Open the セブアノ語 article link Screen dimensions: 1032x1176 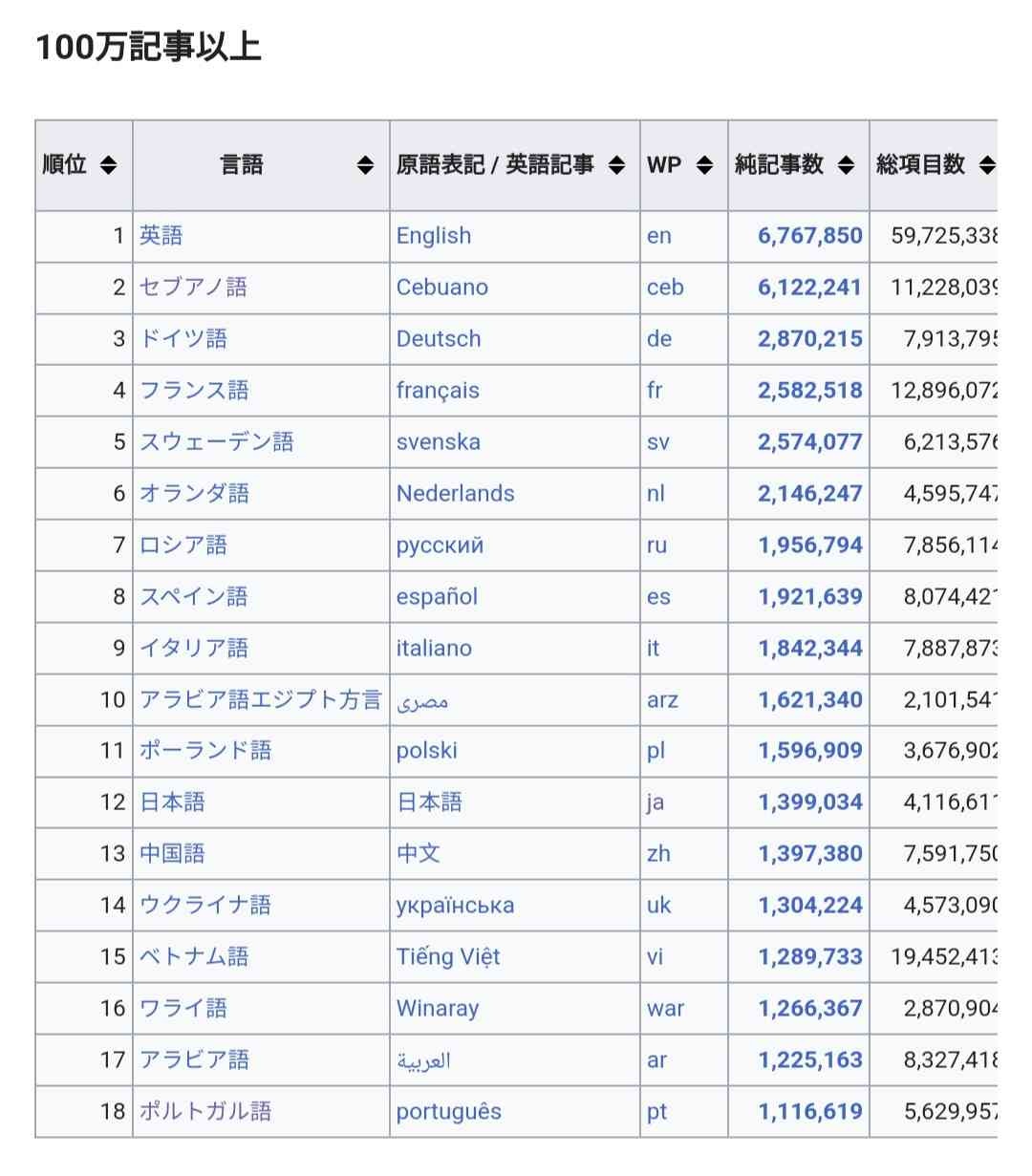(x=193, y=288)
